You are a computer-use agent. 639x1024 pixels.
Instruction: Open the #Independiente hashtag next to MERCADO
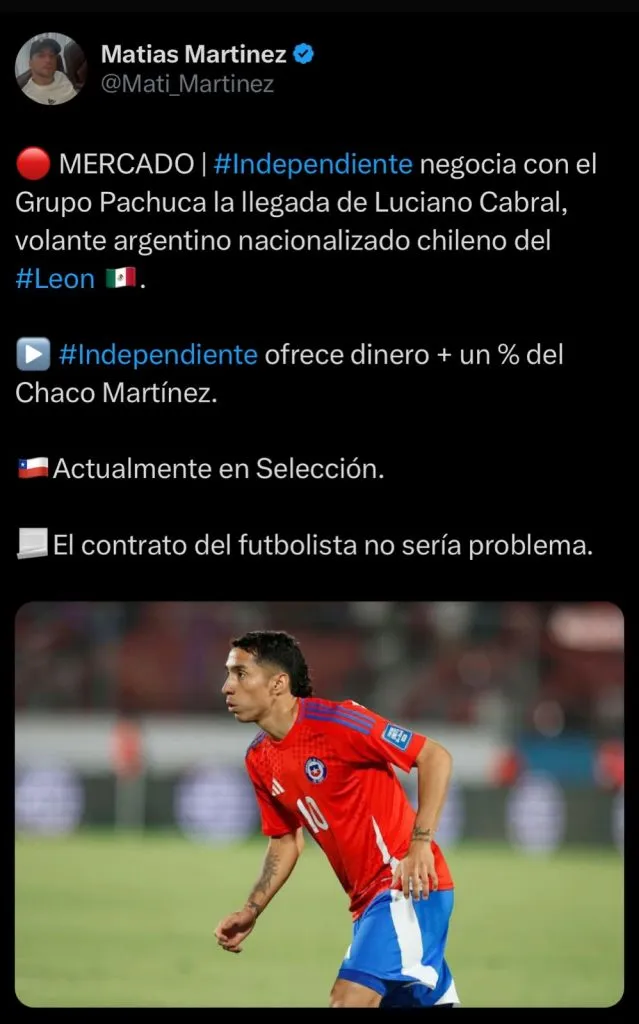[313, 164]
